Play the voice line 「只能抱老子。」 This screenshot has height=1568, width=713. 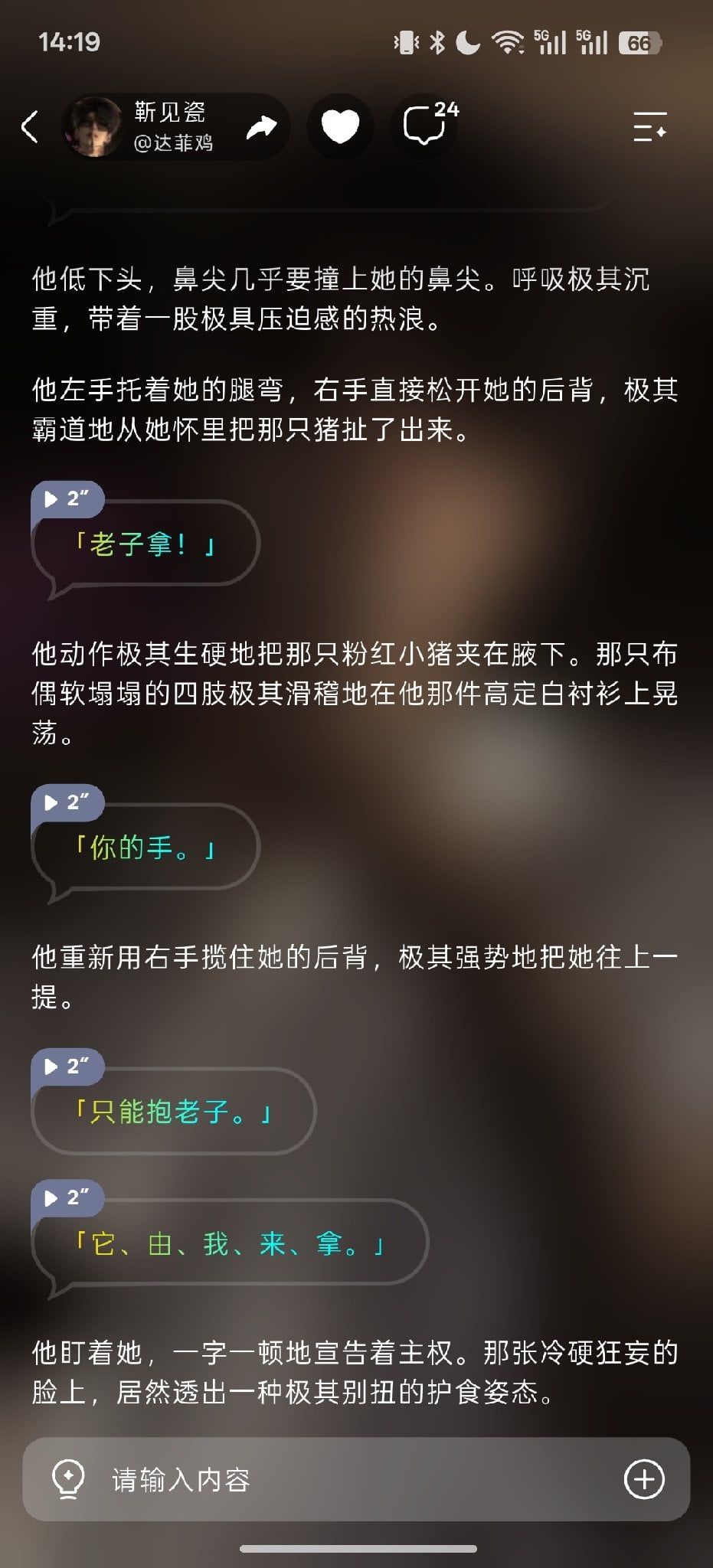(x=67, y=1067)
